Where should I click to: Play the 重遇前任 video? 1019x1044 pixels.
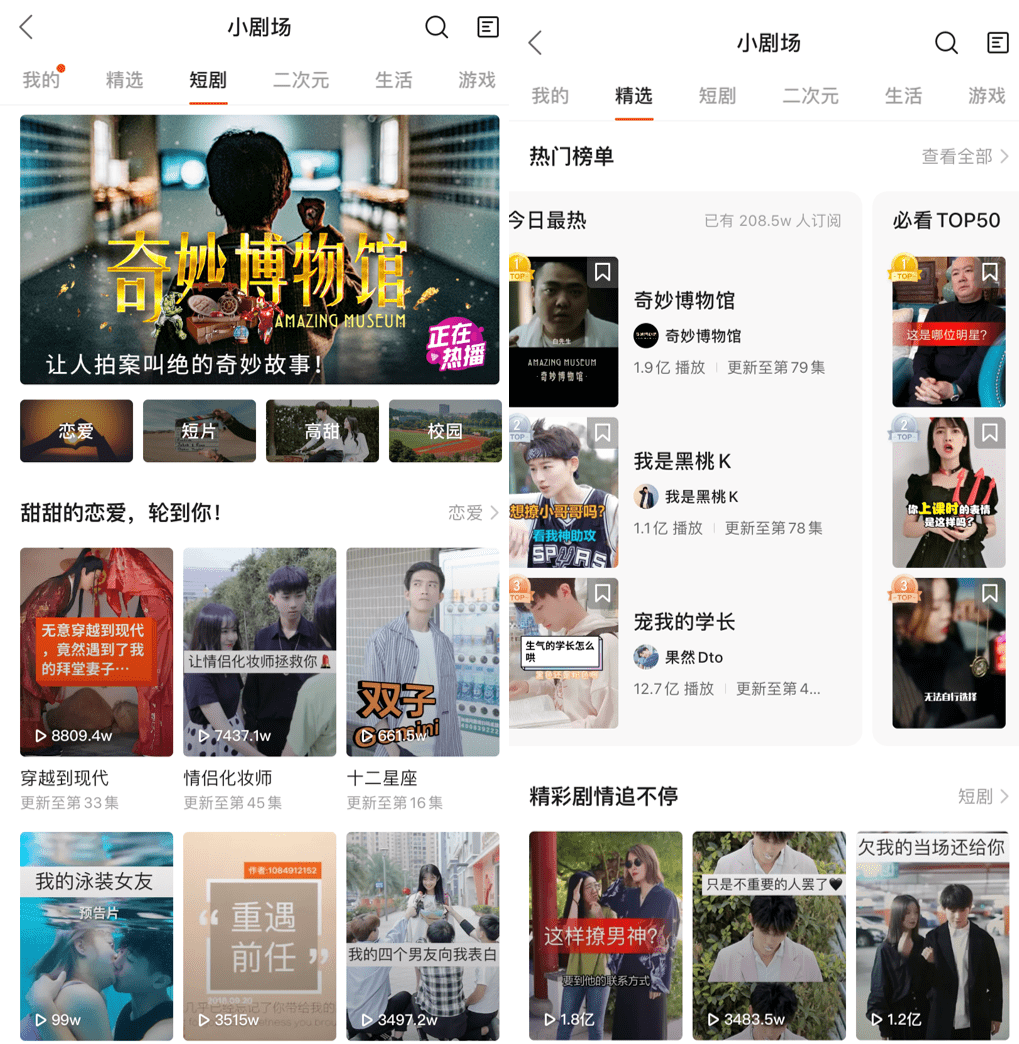click(259, 935)
